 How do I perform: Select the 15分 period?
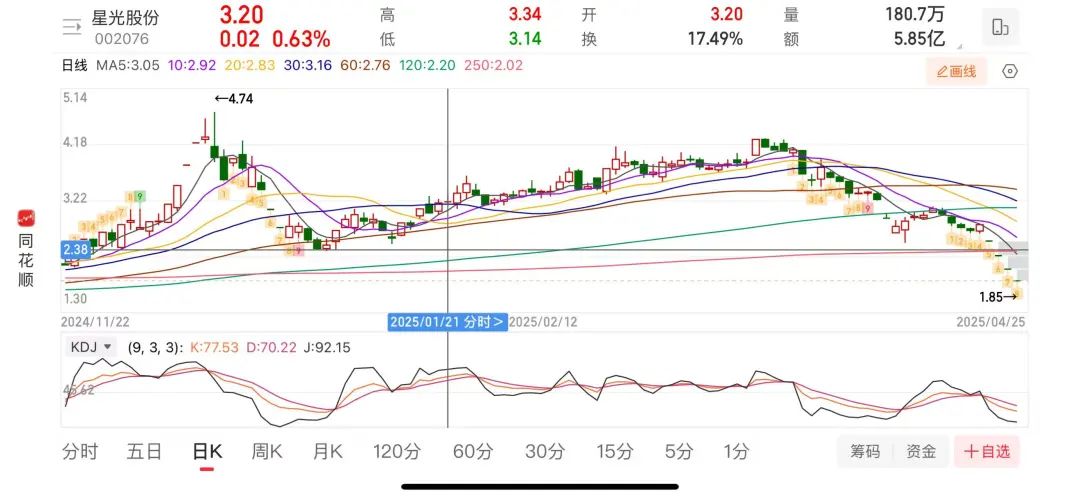click(x=615, y=452)
